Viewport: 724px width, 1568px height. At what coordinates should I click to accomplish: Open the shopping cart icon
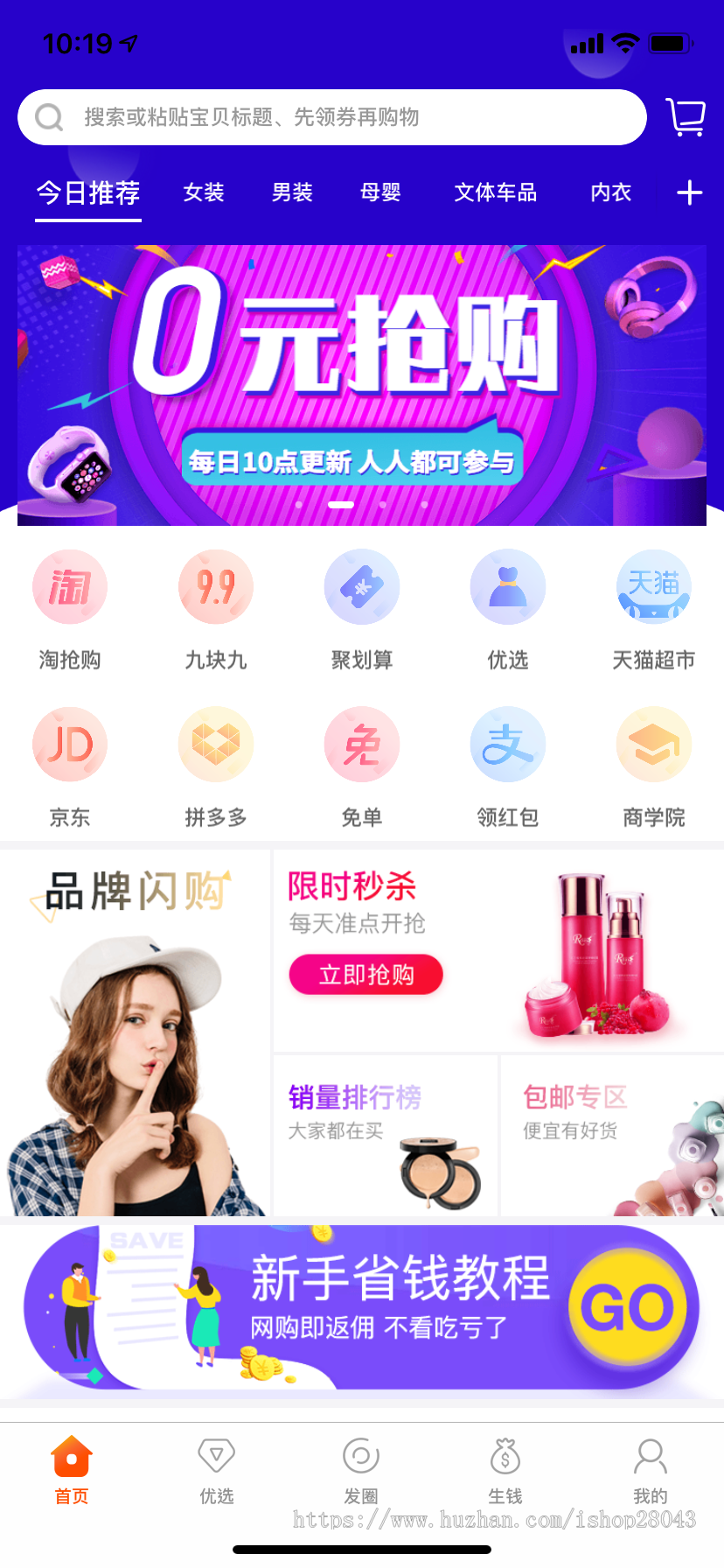pyautogui.click(x=686, y=116)
